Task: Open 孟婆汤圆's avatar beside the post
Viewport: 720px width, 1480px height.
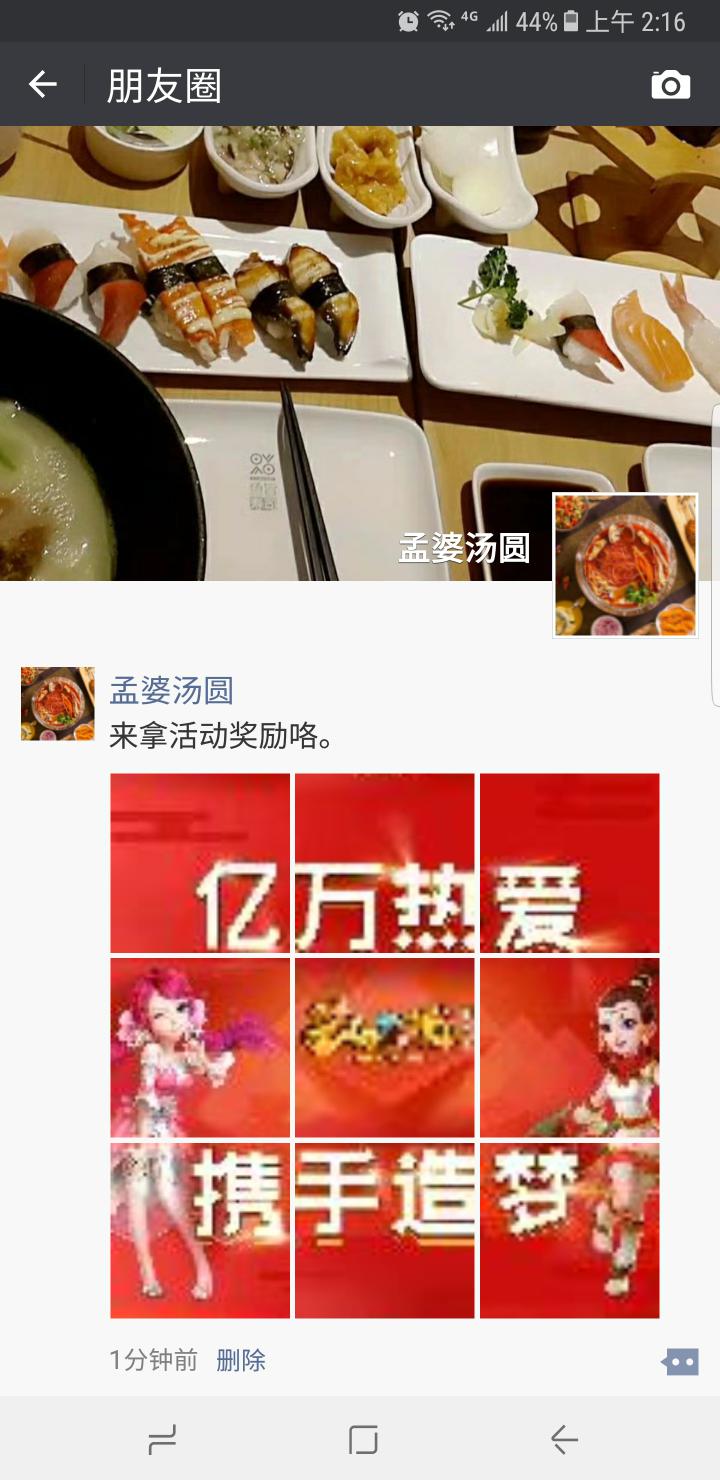Action: (58, 704)
